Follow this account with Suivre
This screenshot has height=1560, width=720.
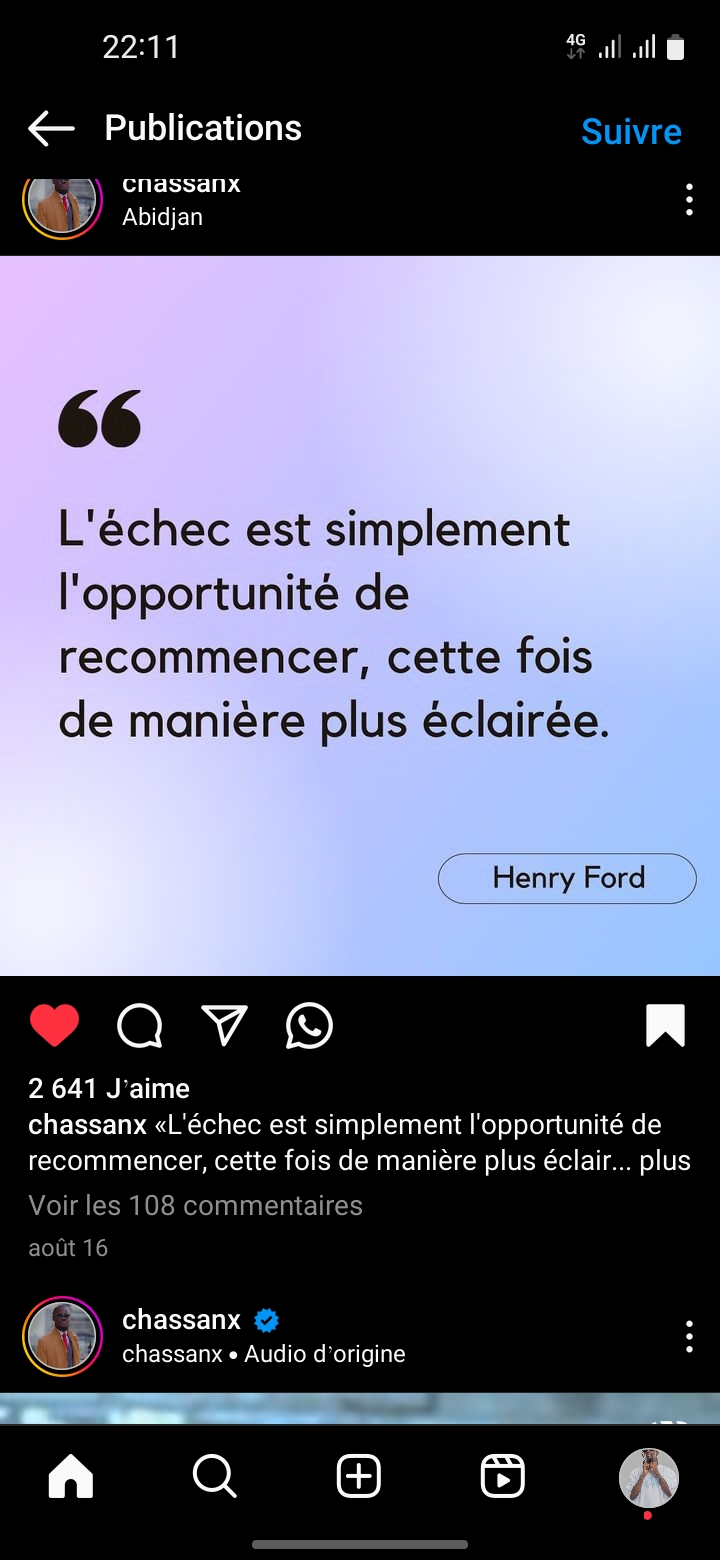[631, 131]
